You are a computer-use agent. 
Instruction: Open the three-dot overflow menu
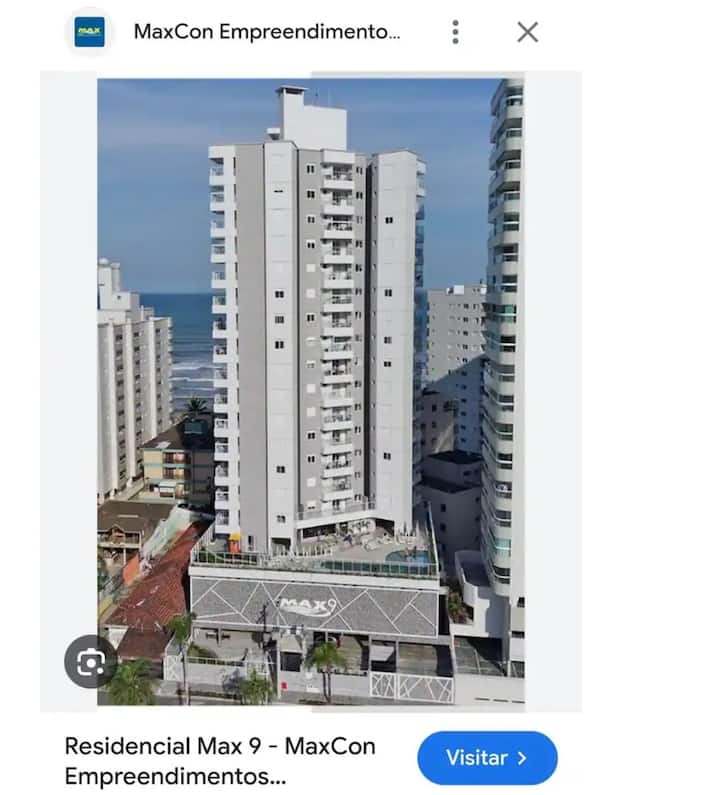(455, 32)
